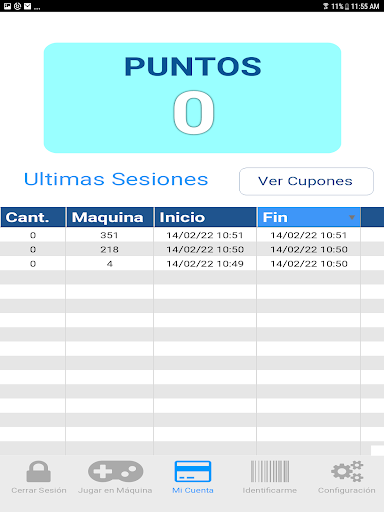Select the session row for machine 351

click(x=192, y=235)
